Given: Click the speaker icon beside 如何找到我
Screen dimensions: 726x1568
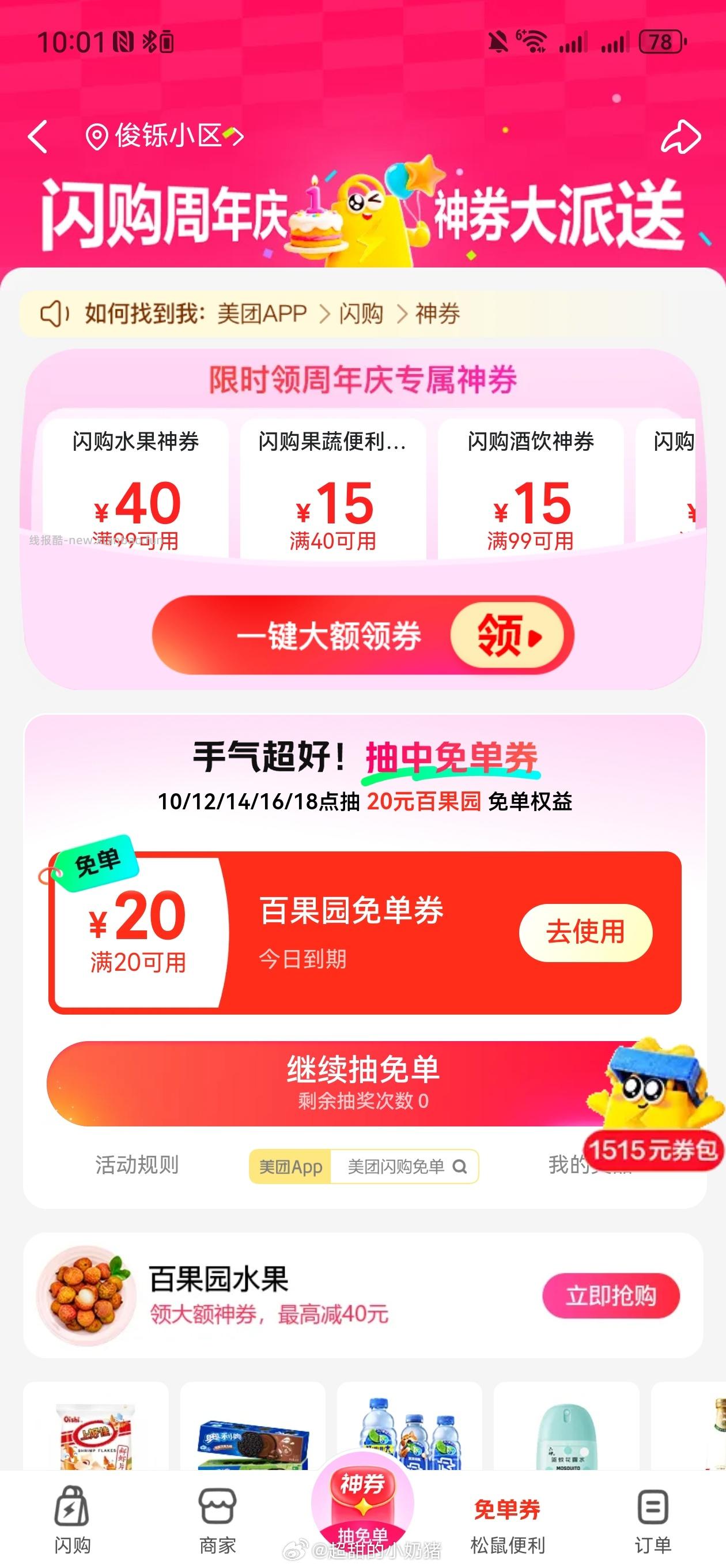Looking at the screenshot, I should [54, 312].
